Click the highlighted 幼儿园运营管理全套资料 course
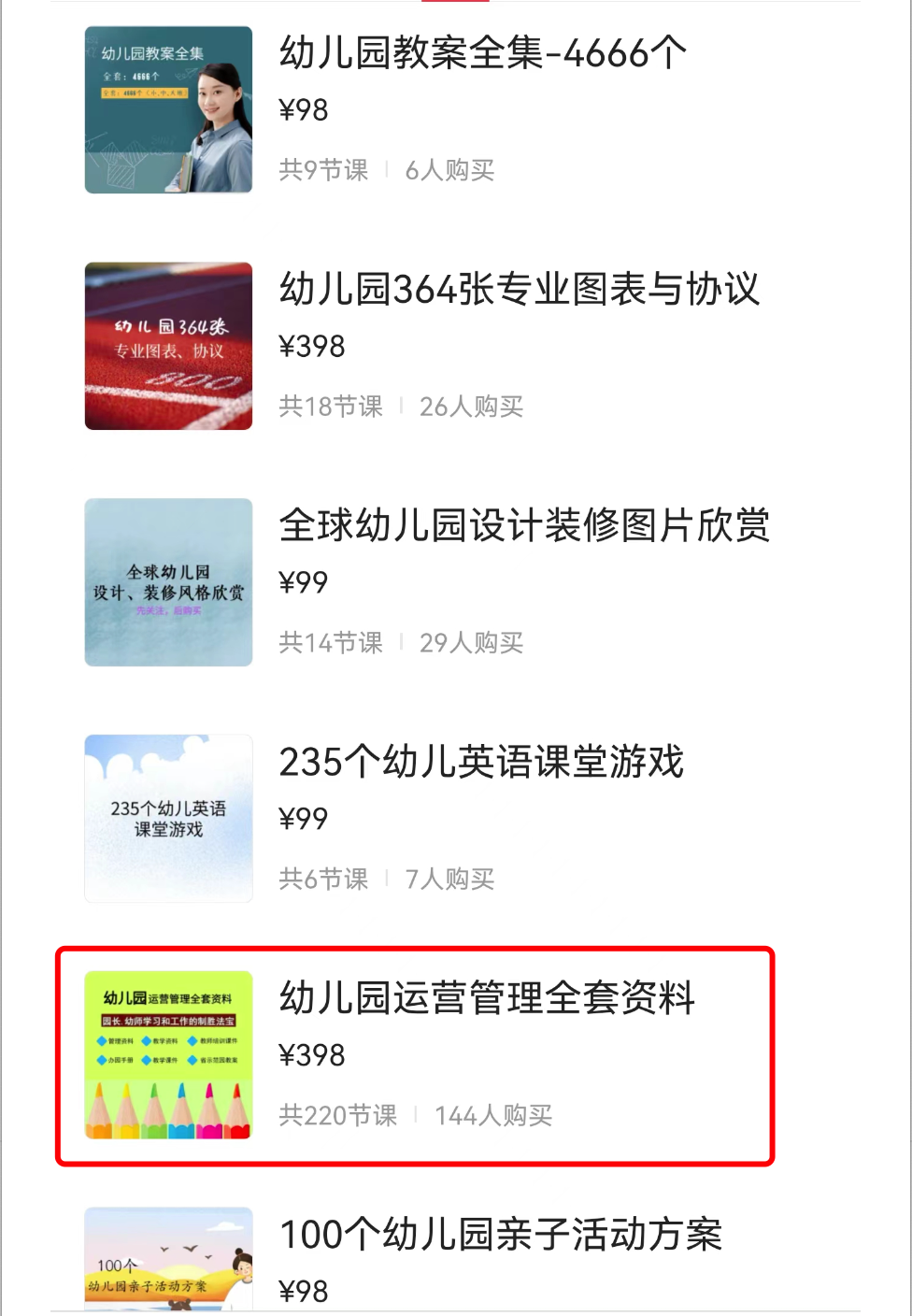The height and width of the screenshot is (1316, 912). click(x=489, y=999)
